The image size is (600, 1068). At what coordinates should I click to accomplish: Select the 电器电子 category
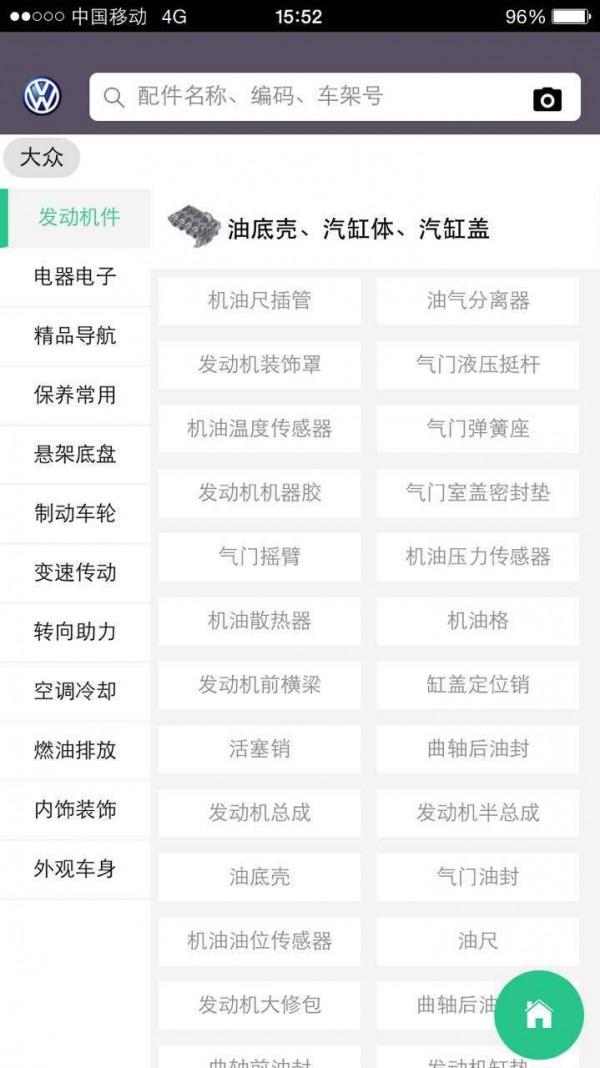(75, 276)
